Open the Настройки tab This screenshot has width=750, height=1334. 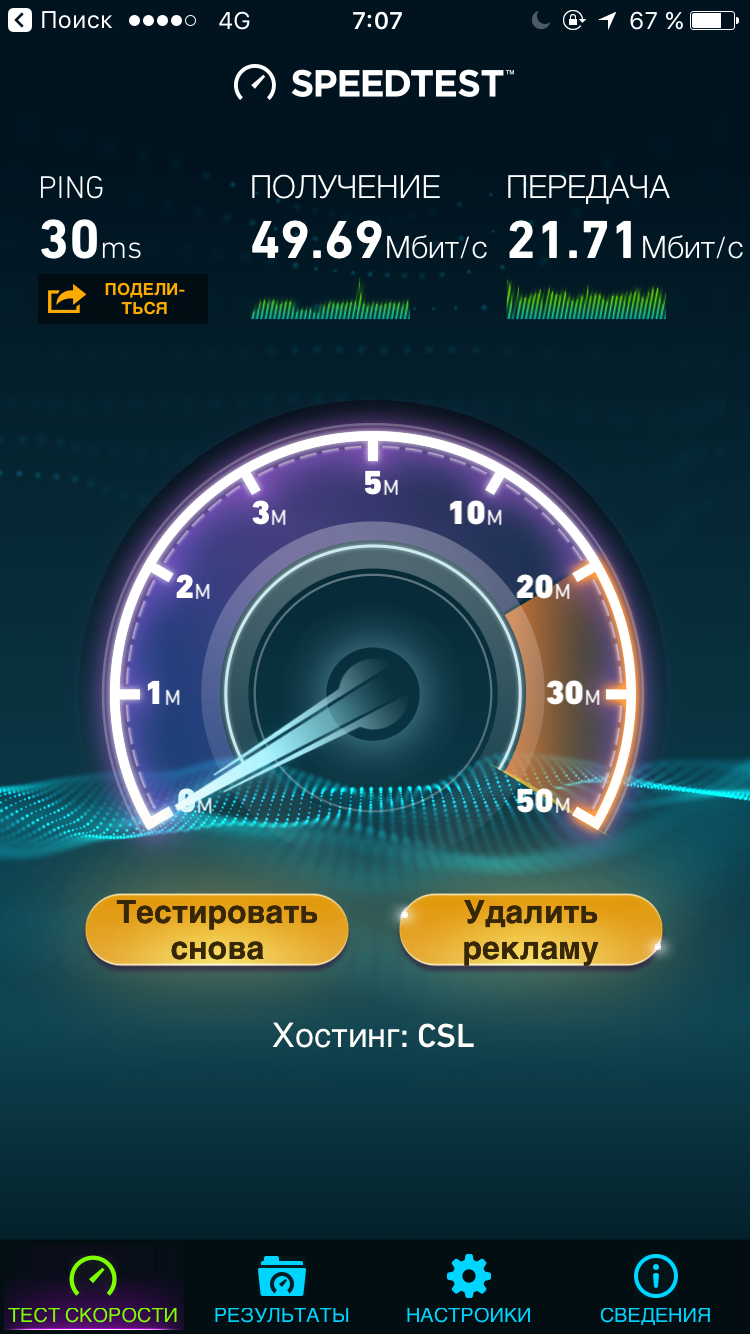click(468, 1290)
